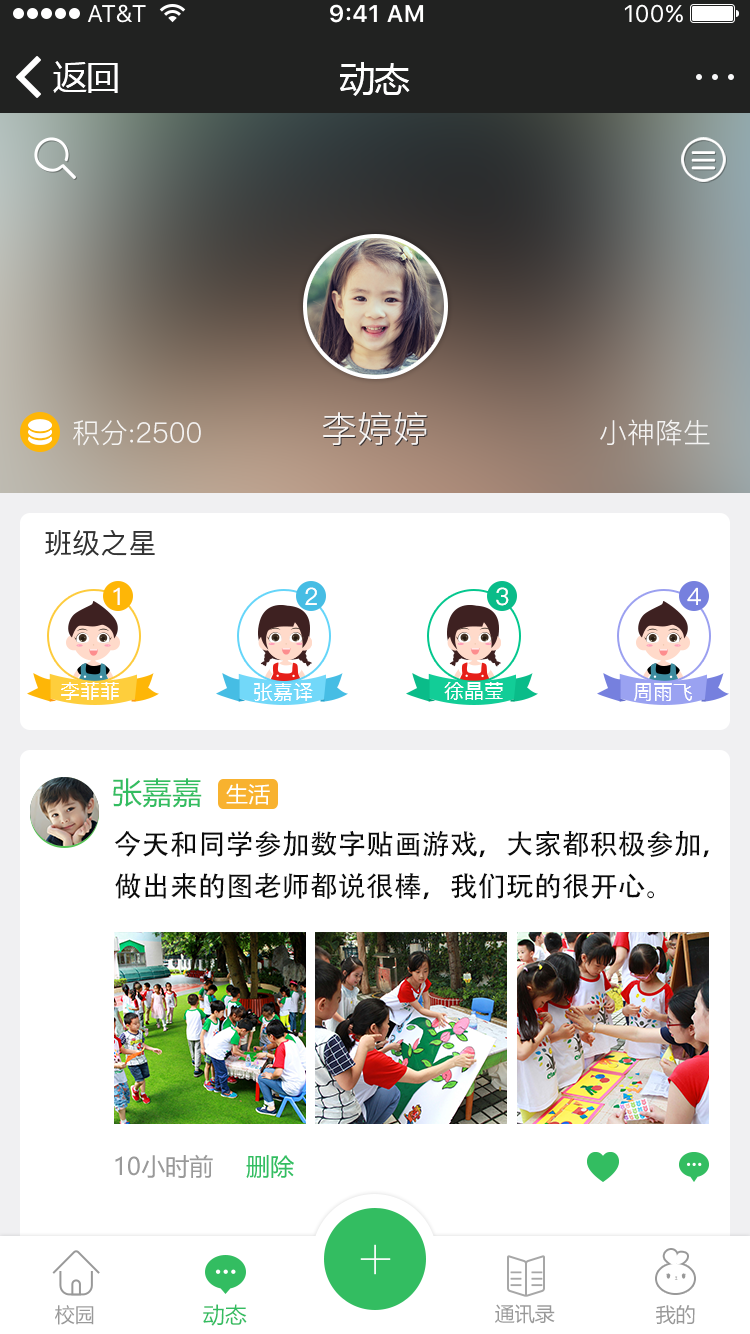Open the photo of kids on grass
The height and width of the screenshot is (1334, 750).
(210, 1028)
